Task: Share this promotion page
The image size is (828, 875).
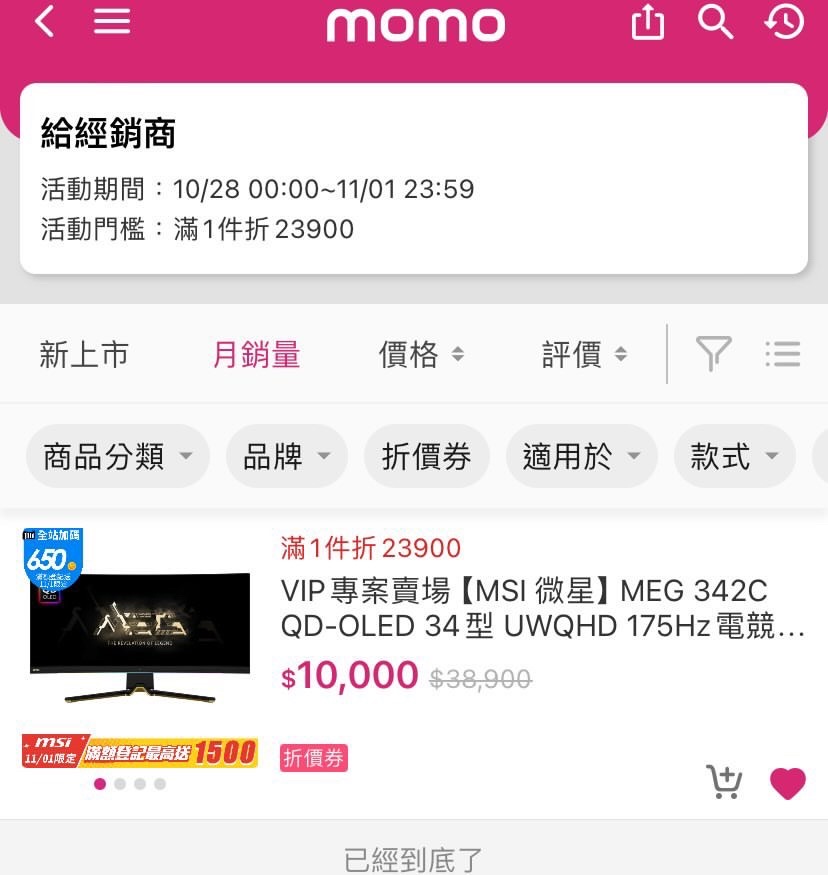Action: 648,22
